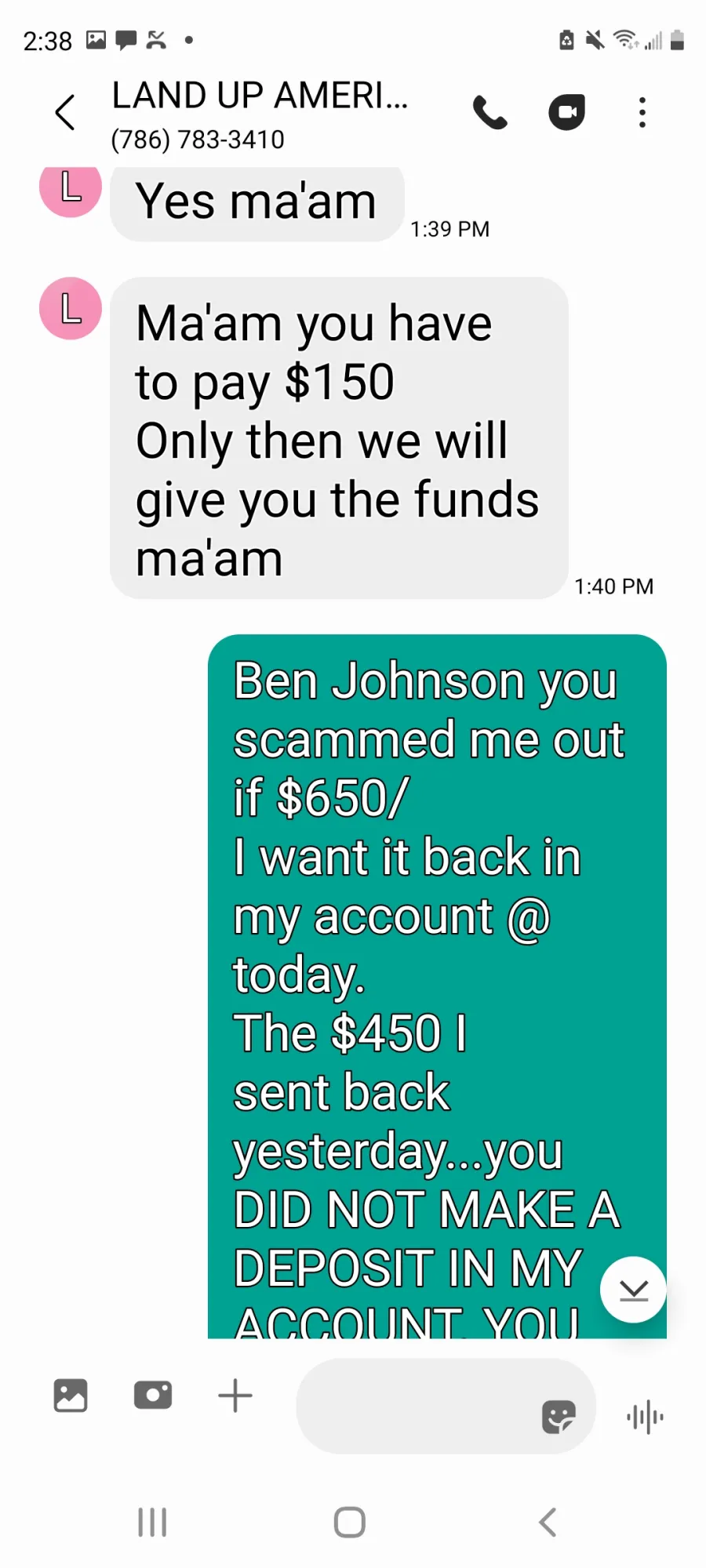This screenshot has height=1568, width=706.
Task: Tap the sender avatar beside the $150 message
Action: pyautogui.click(x=71, y=308)
